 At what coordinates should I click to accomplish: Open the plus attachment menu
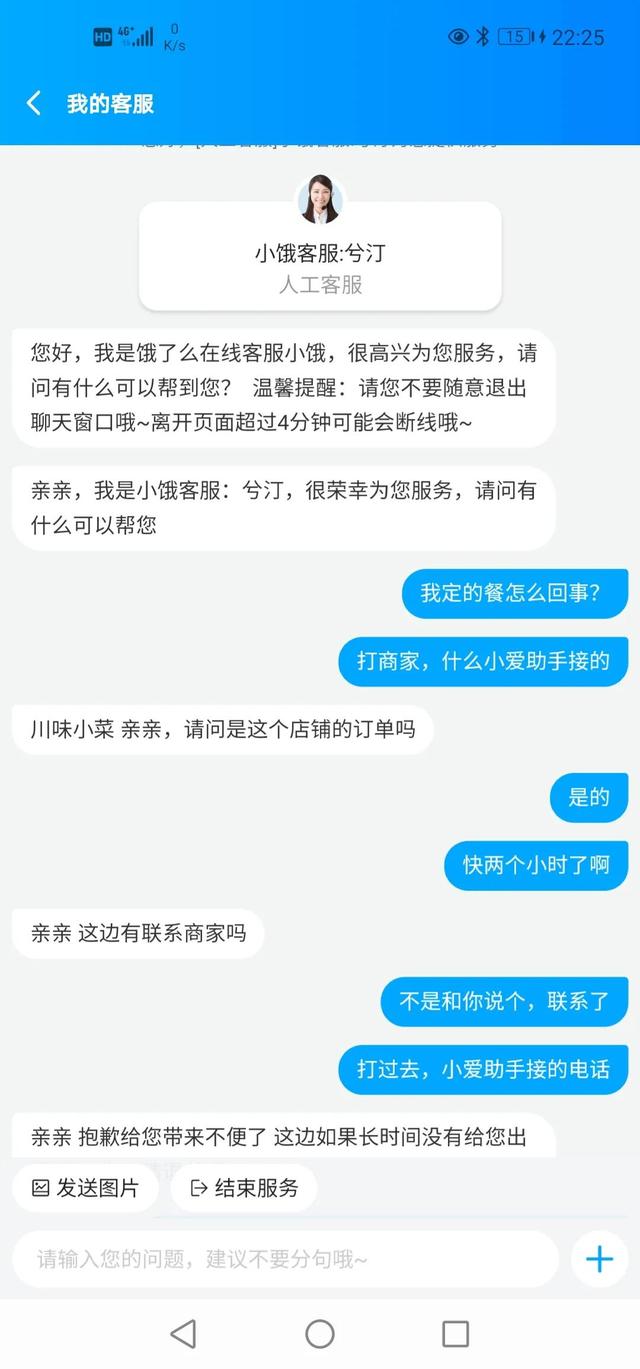click(x=599, y=1259)
